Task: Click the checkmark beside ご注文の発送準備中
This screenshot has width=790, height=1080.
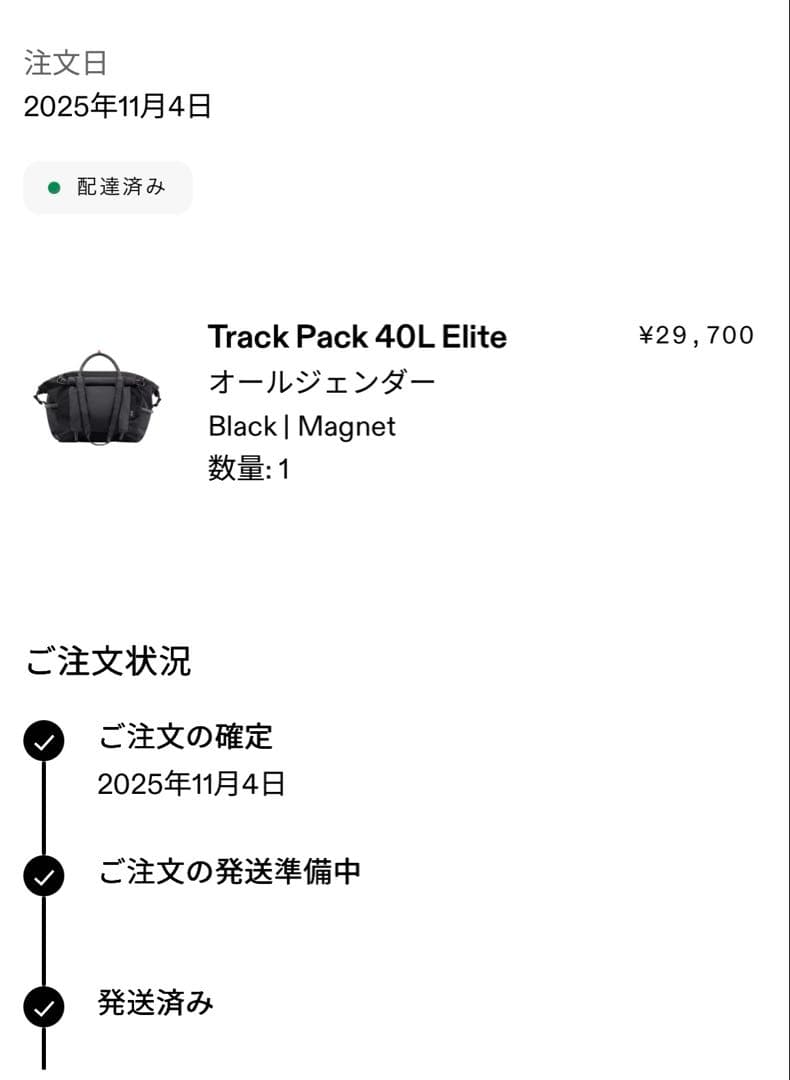Action: pyautogui.click(x=42, y=877)
